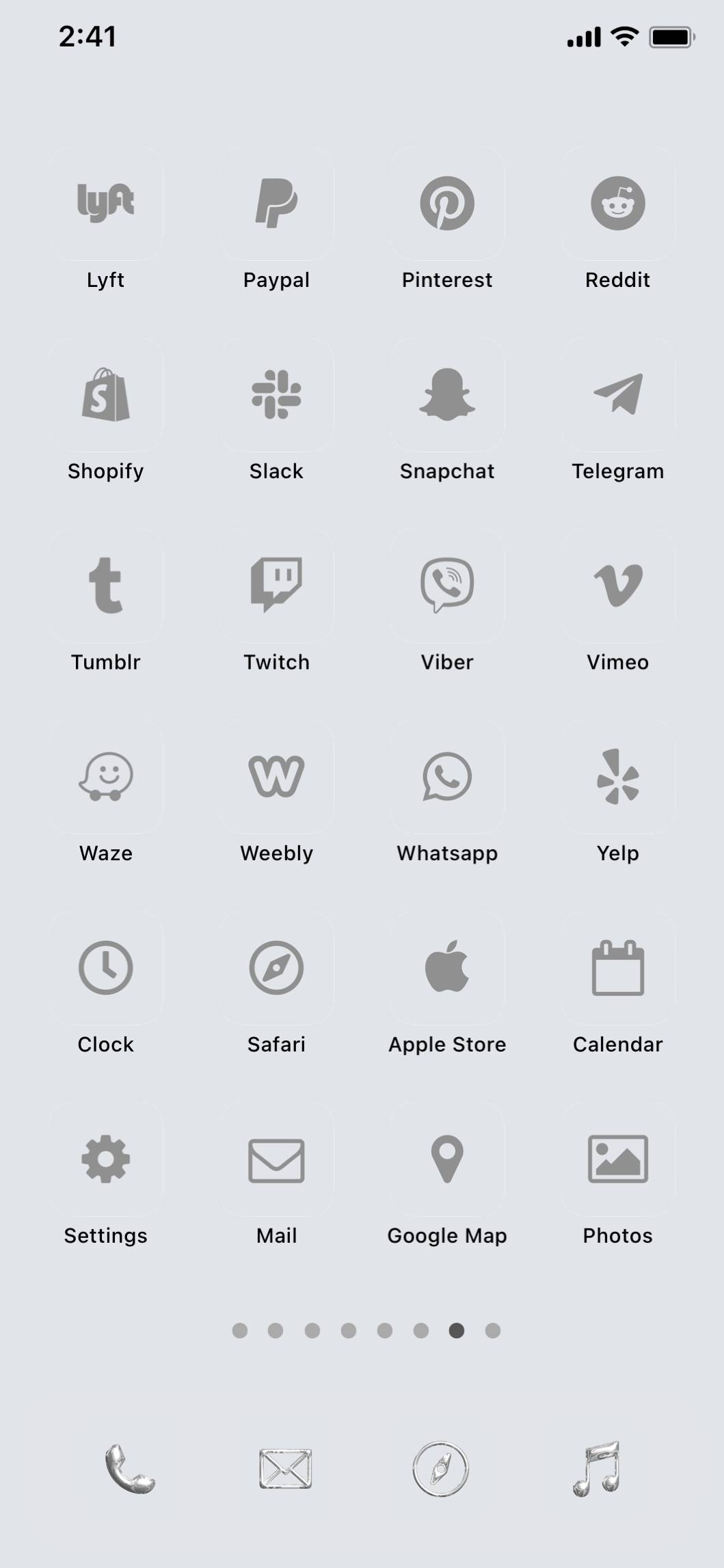
Task: Open the Yelp app
Action: [617, 776]
